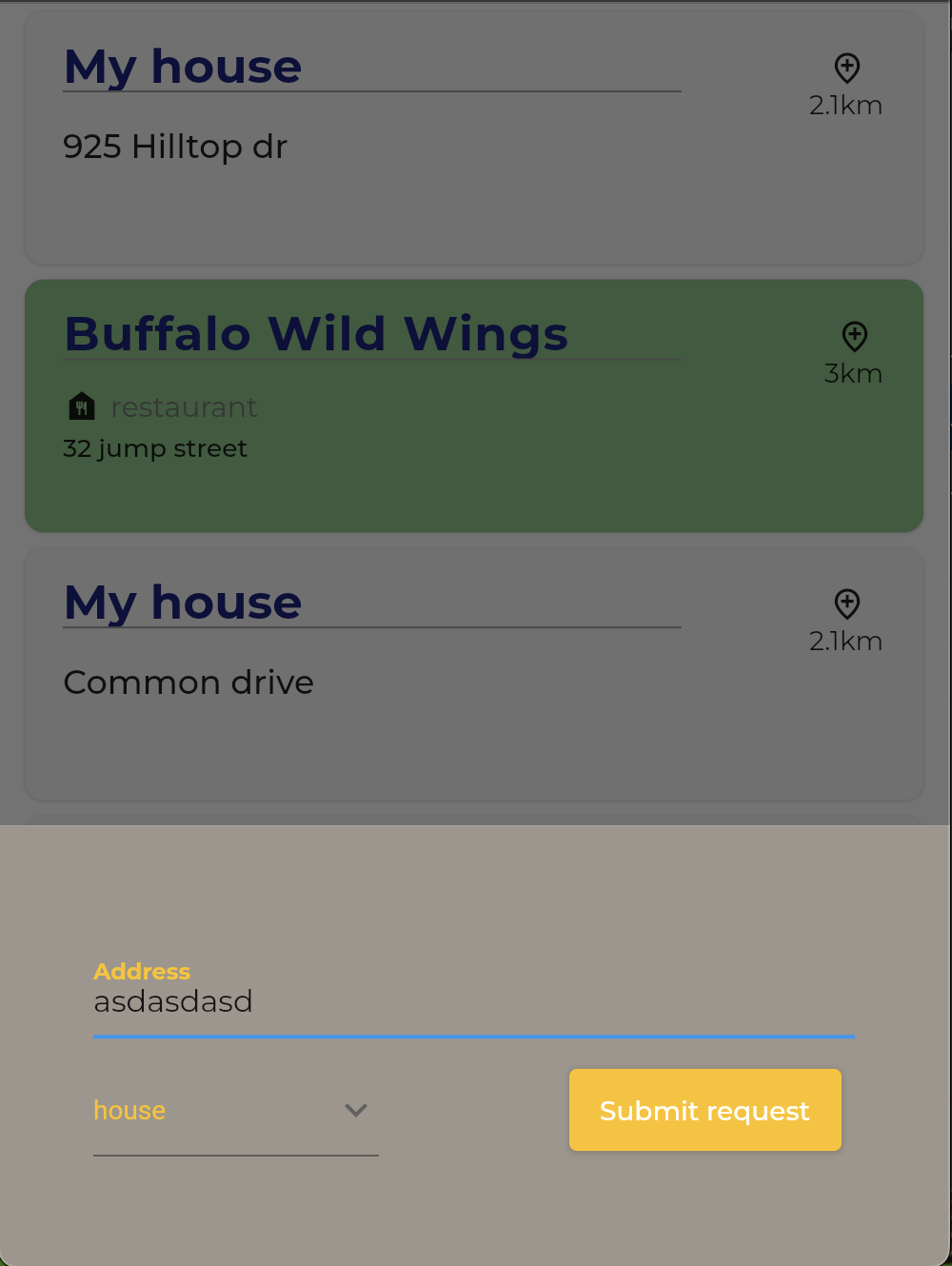Click the distance marker icon on the first card

click(846, 68)
